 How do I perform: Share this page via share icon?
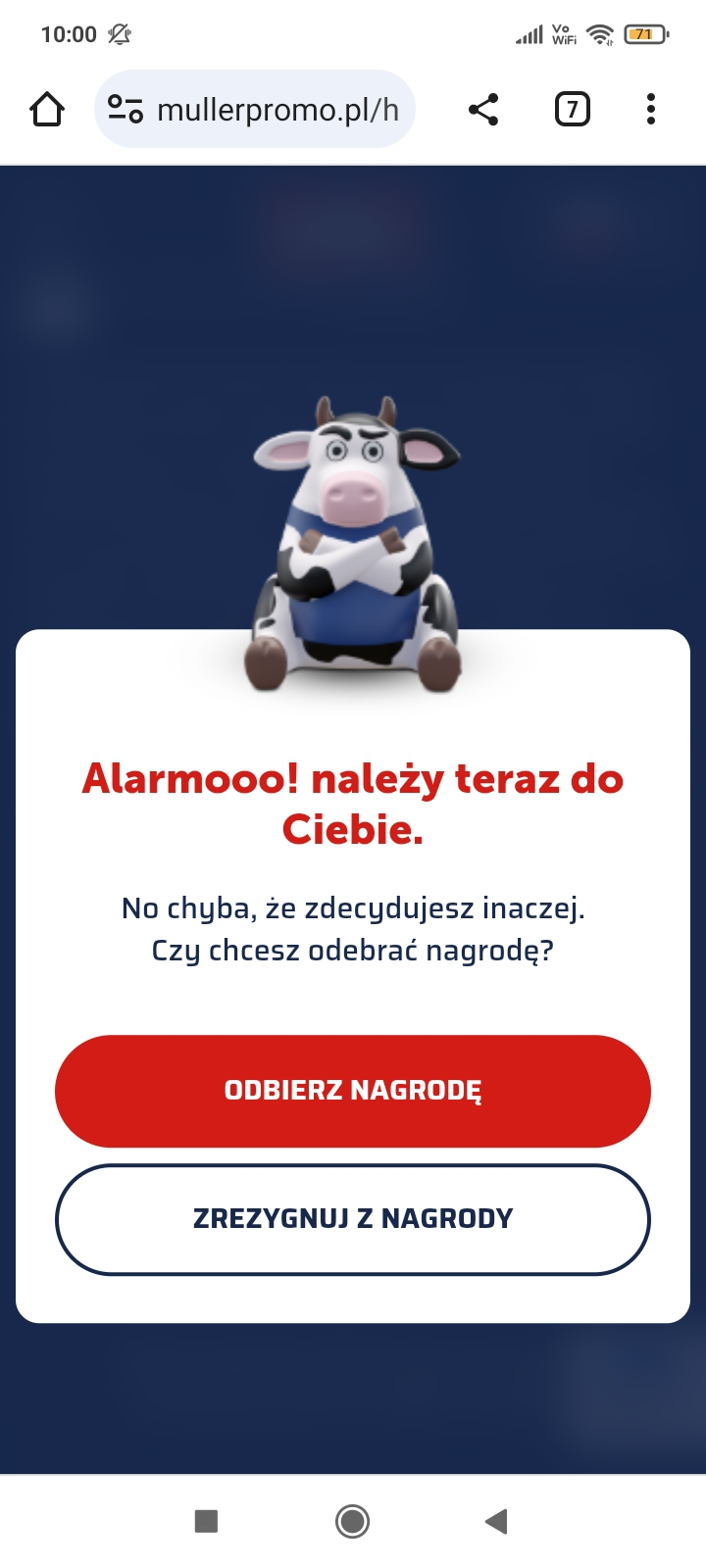point(483,110)
